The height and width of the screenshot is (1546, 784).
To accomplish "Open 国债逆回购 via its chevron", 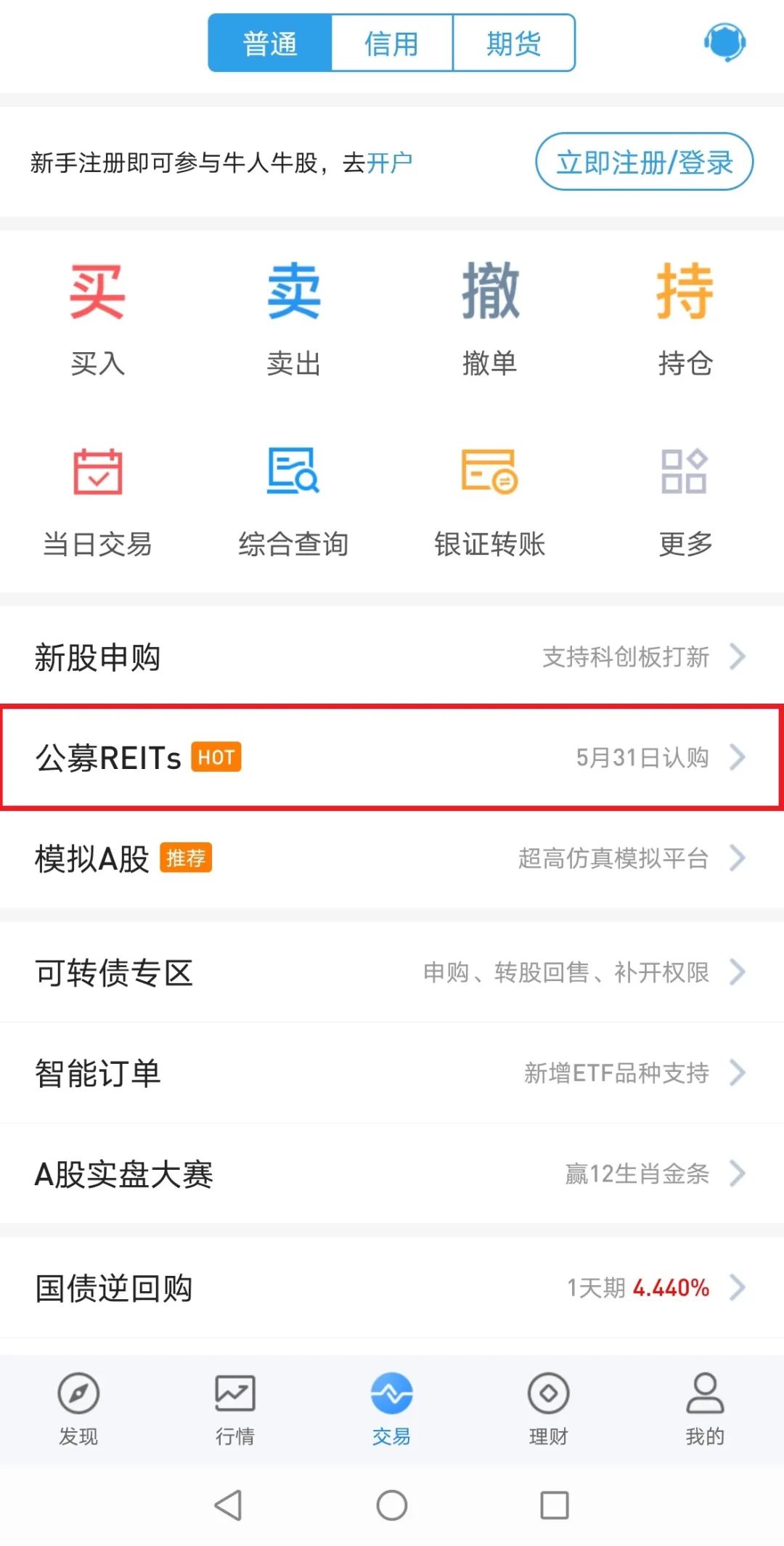I will (739, 1287).
